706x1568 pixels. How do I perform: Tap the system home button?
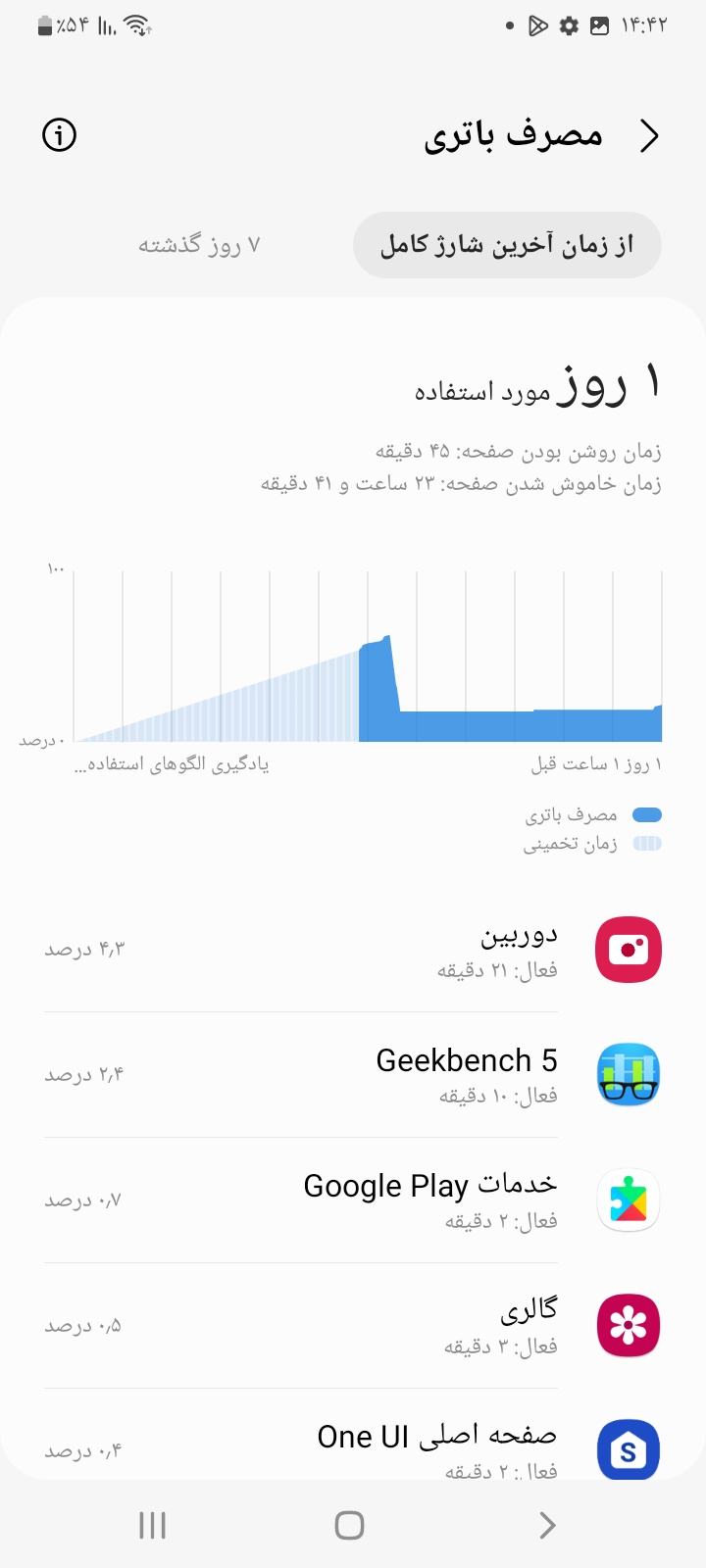349,1525
